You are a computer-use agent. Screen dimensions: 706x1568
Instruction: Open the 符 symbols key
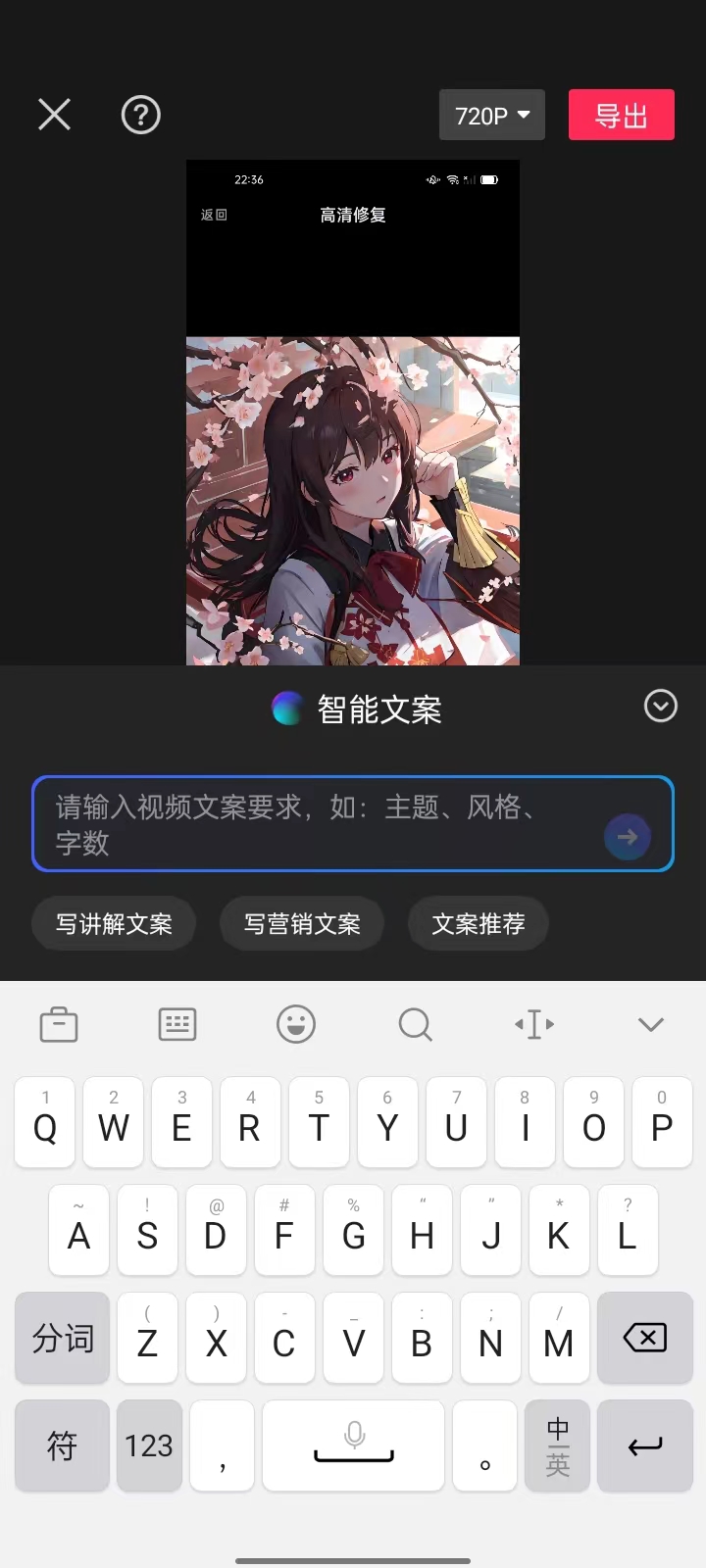pyautogui.click(x=62, y=1445)
